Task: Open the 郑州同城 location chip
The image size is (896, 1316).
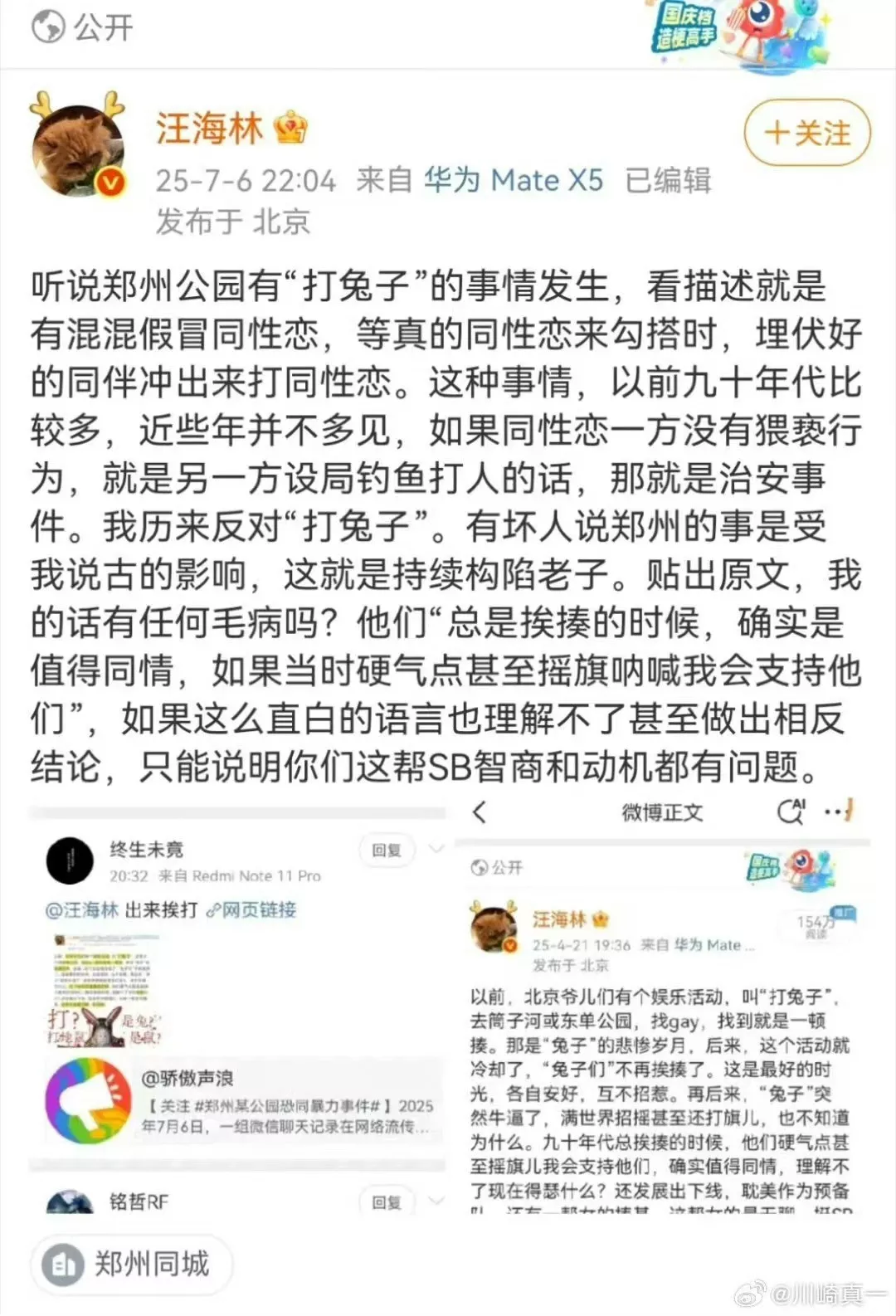Action: (x=133, y=1265)
